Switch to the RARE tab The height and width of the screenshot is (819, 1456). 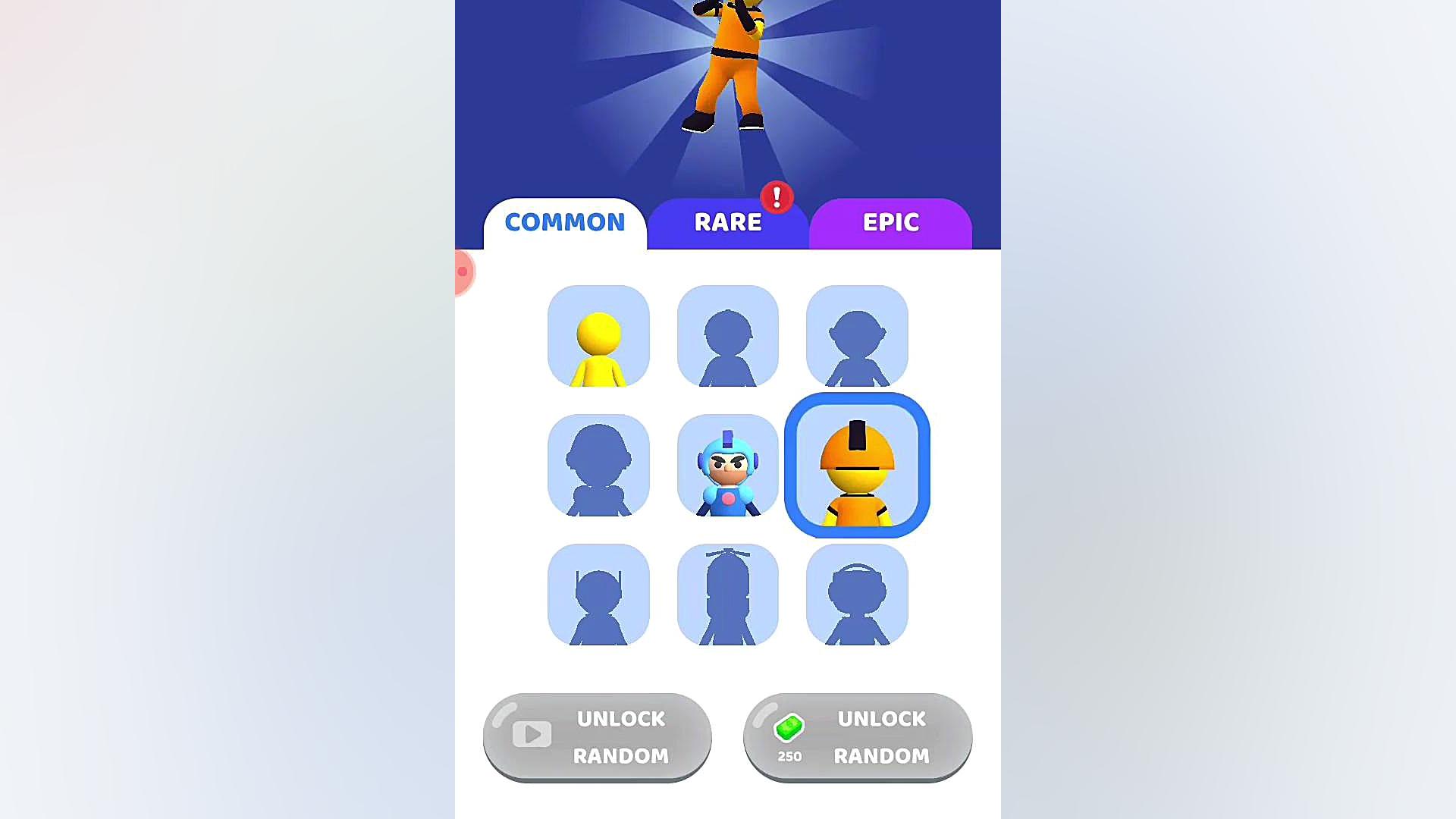727,223
